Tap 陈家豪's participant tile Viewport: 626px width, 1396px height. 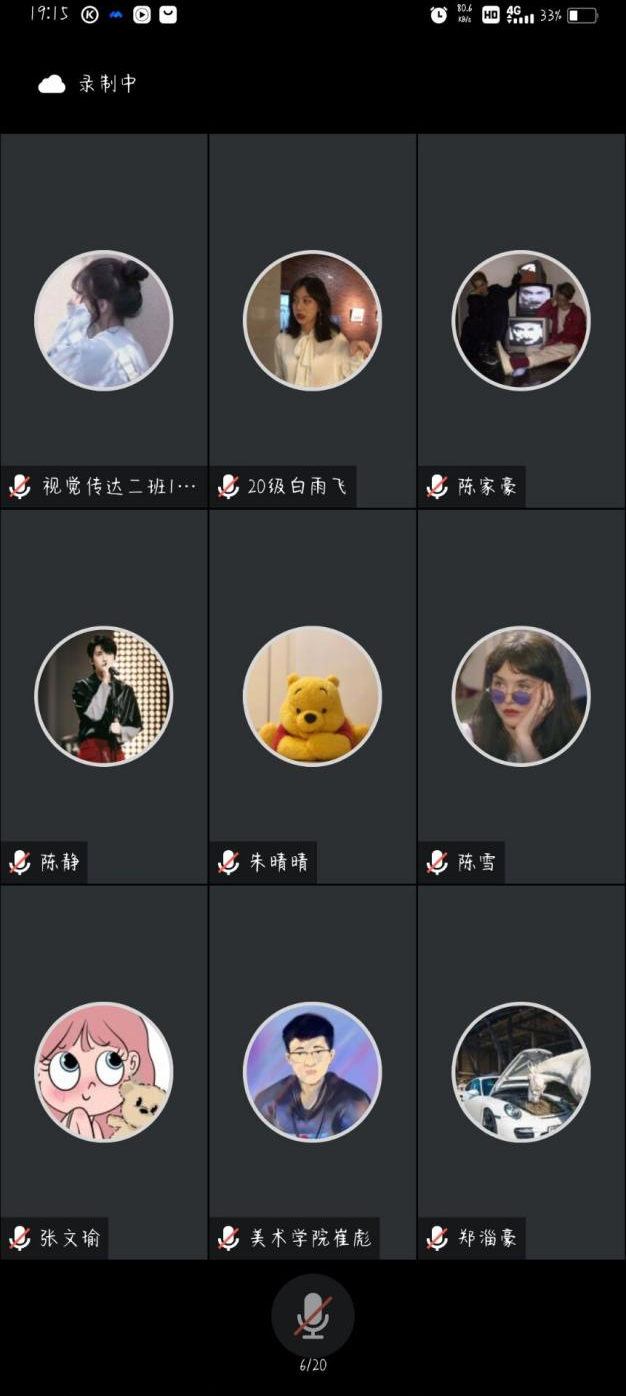[x=521, y=320]
